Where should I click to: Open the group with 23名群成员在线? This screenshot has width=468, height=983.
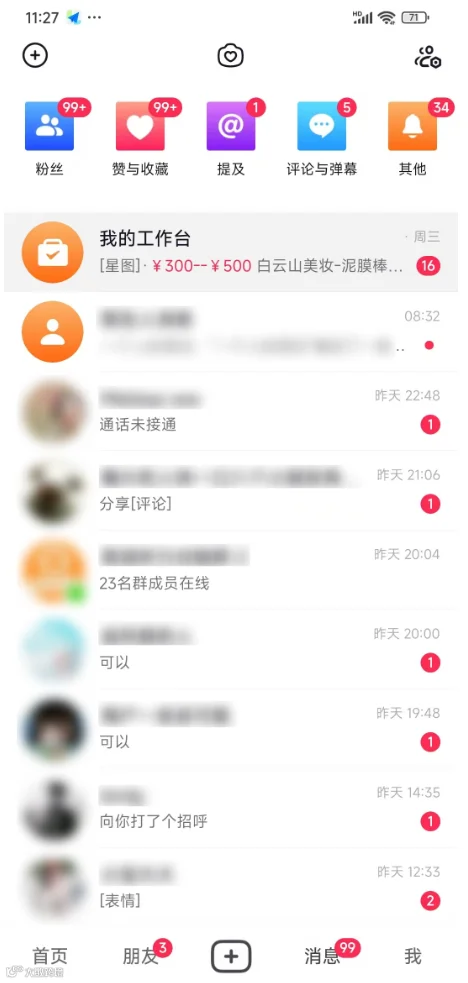pos(231,570)
